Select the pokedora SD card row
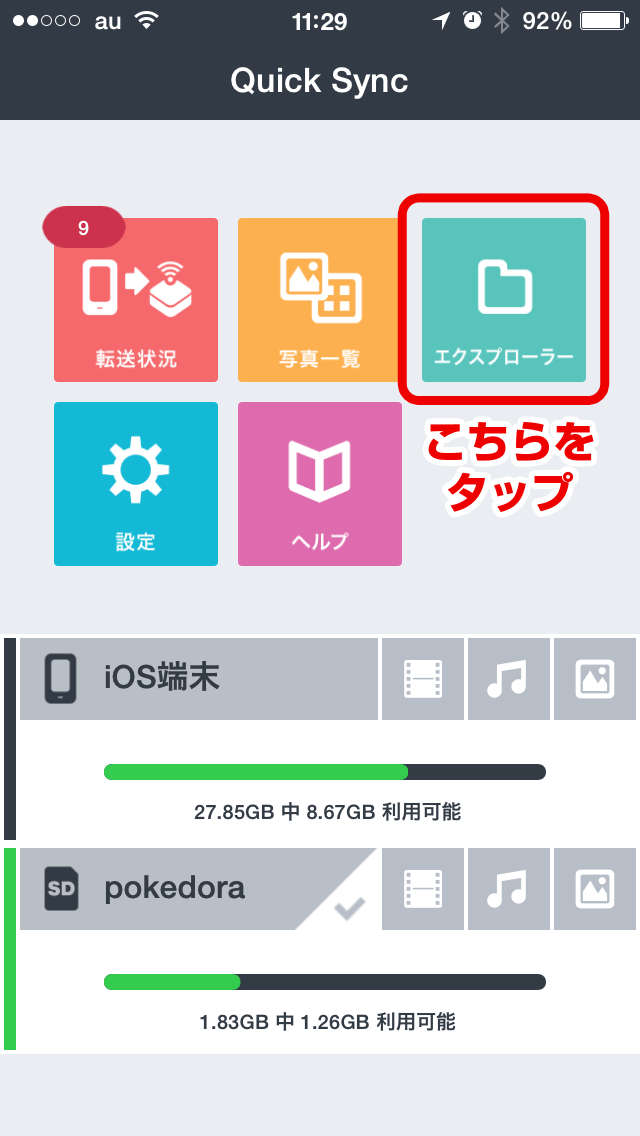640x1136 pixels. pyautogui.click(x=199, y=889)
